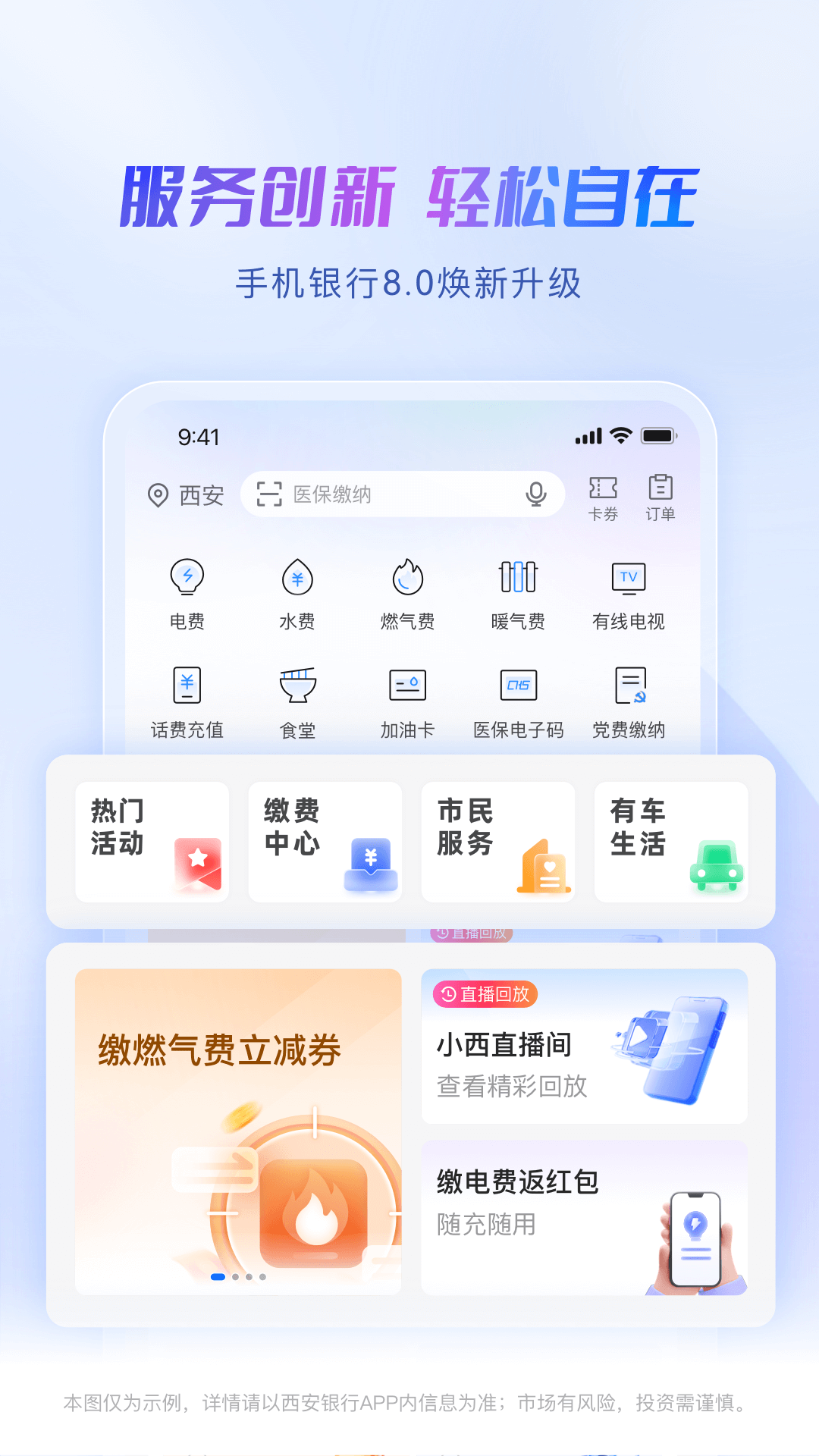This screenshot has width=819, height=1456.
Task: Open the 西安 city location selector
Action: [185, 495]
